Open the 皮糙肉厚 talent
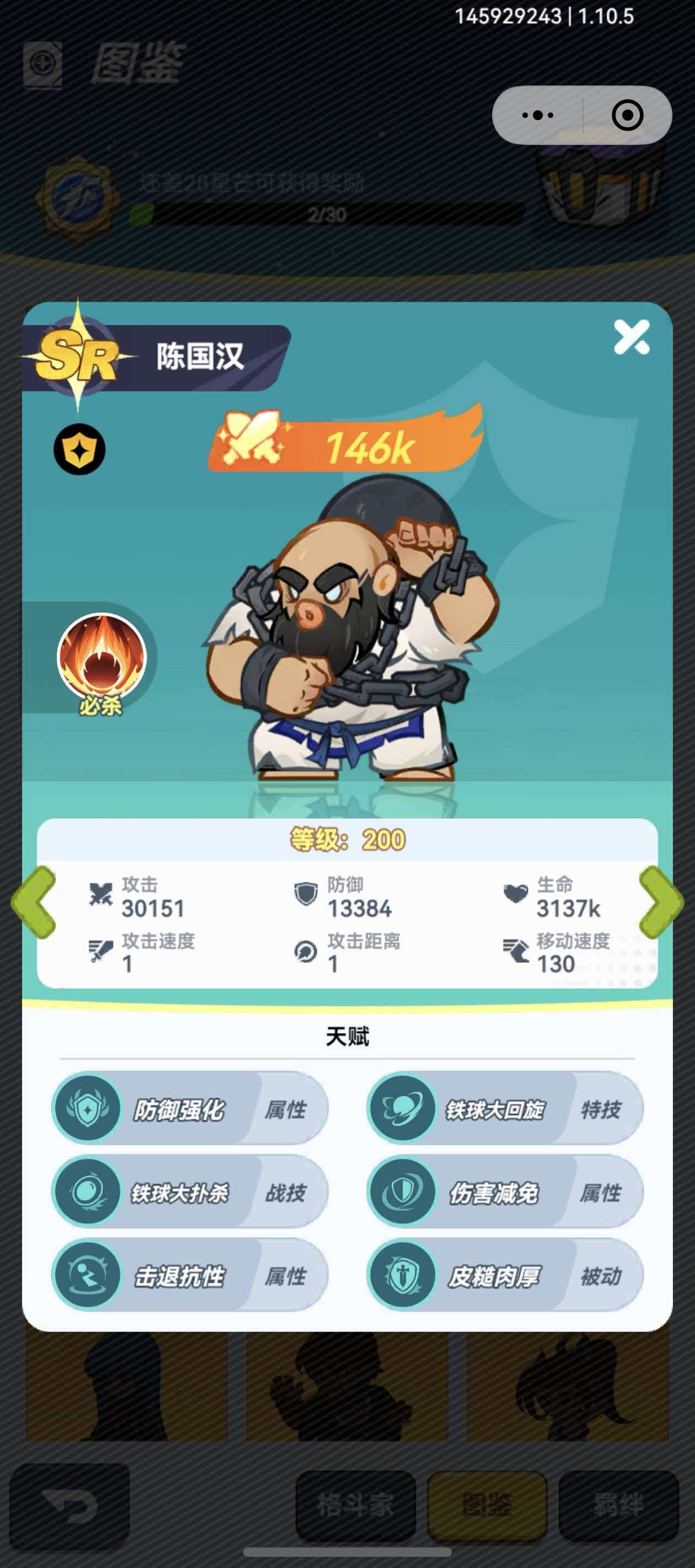This screenshot has width=695, height=1568. click(x=504, y=1276)
